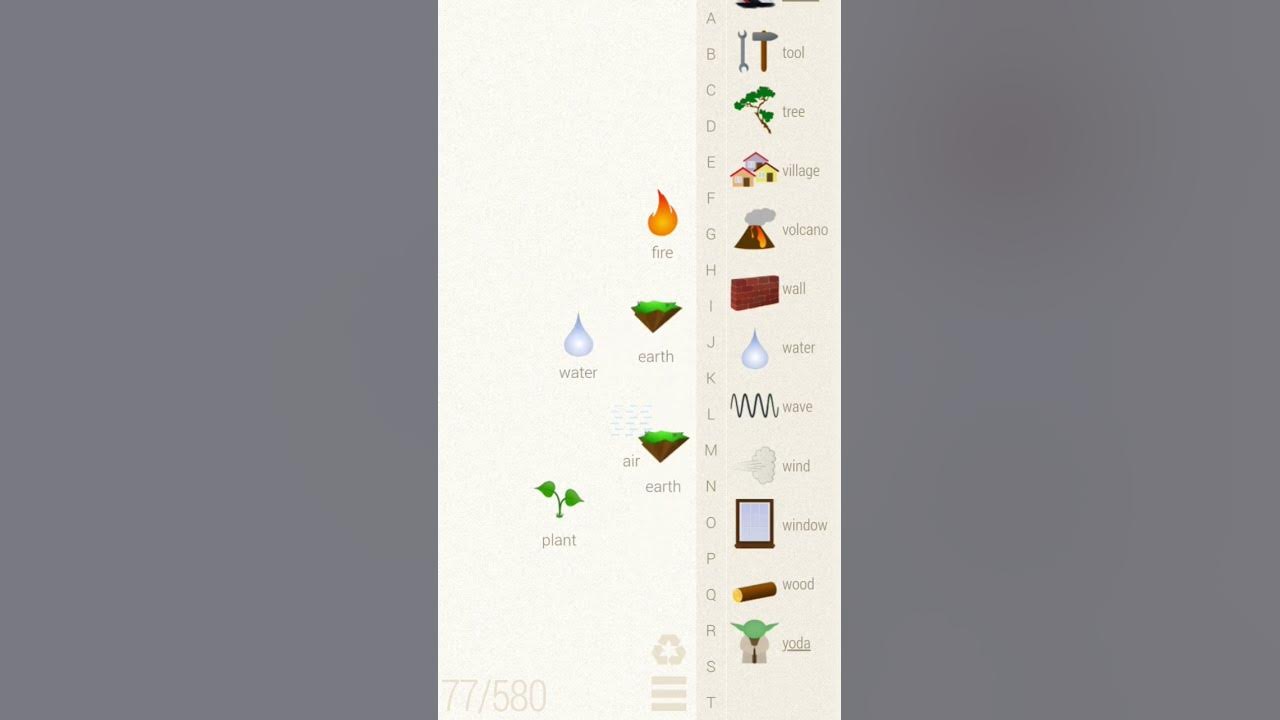Image resolution: width=1280 pixels, height=720 pixels.
Task: Jump to letter M in index
Action: click(711, 450)
